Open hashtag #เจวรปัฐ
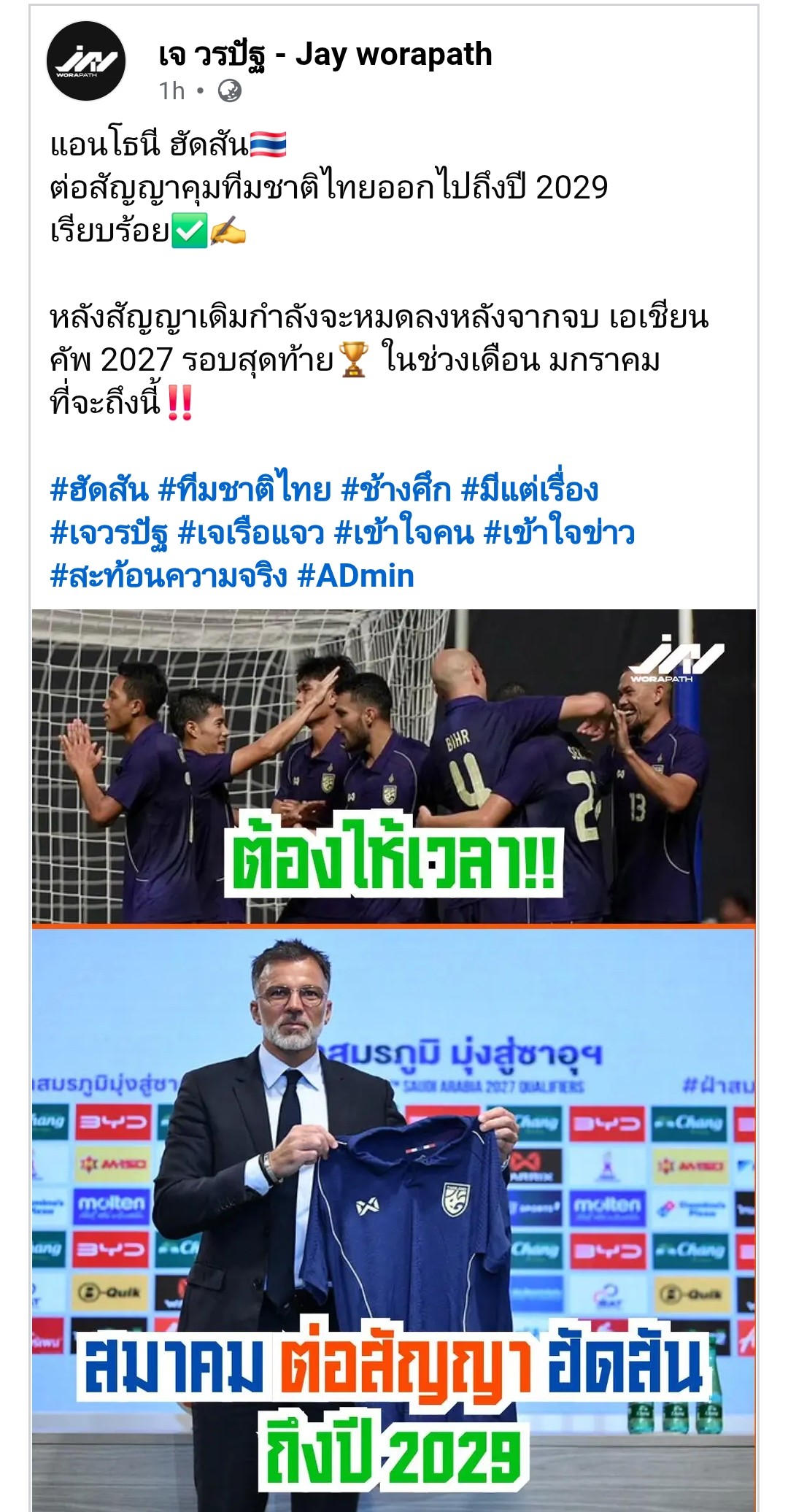Image resolution: width=788 pixels, height=1512 pixels. pos(109,533)
